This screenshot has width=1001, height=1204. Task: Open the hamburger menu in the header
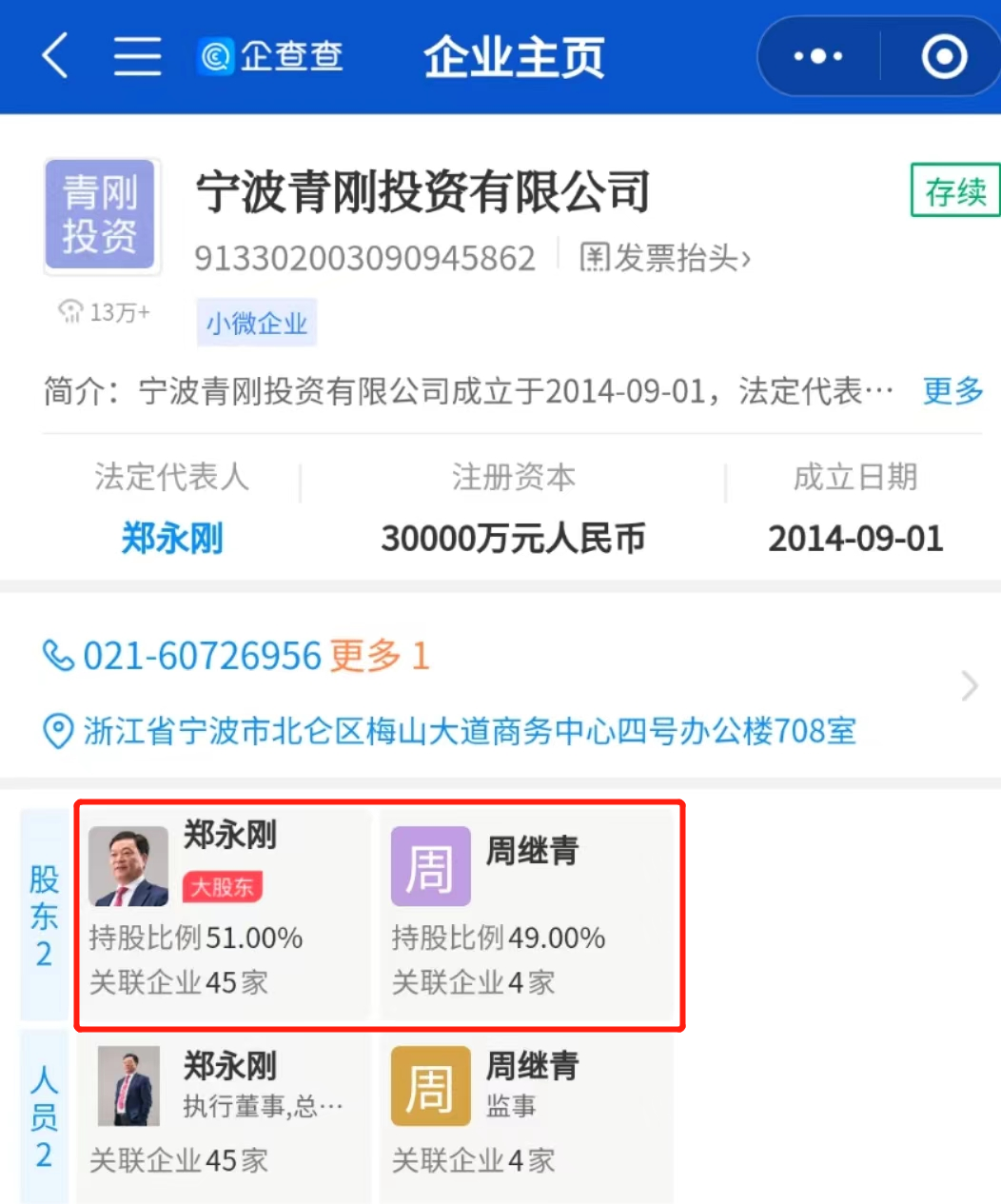tap(137, 55)
